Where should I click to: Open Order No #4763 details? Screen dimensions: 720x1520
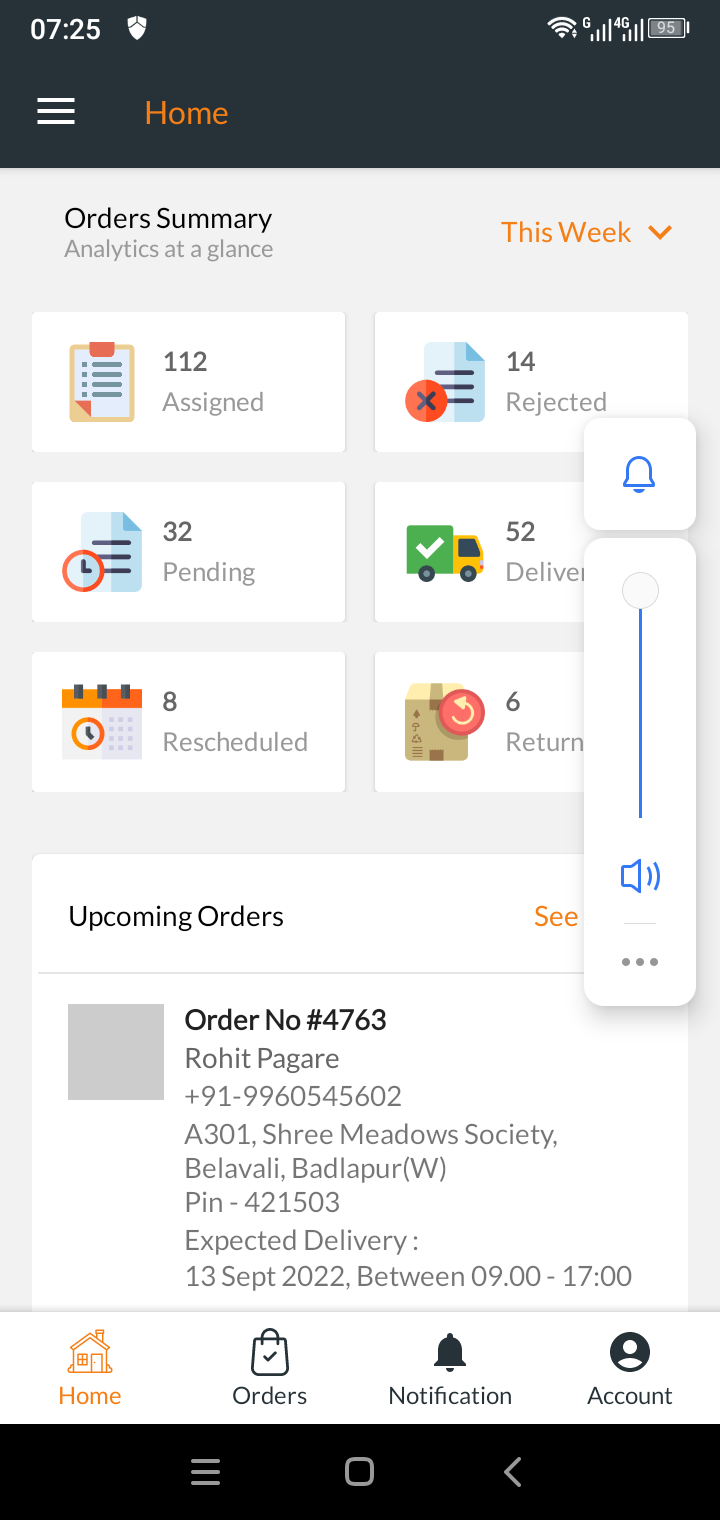286,1019
